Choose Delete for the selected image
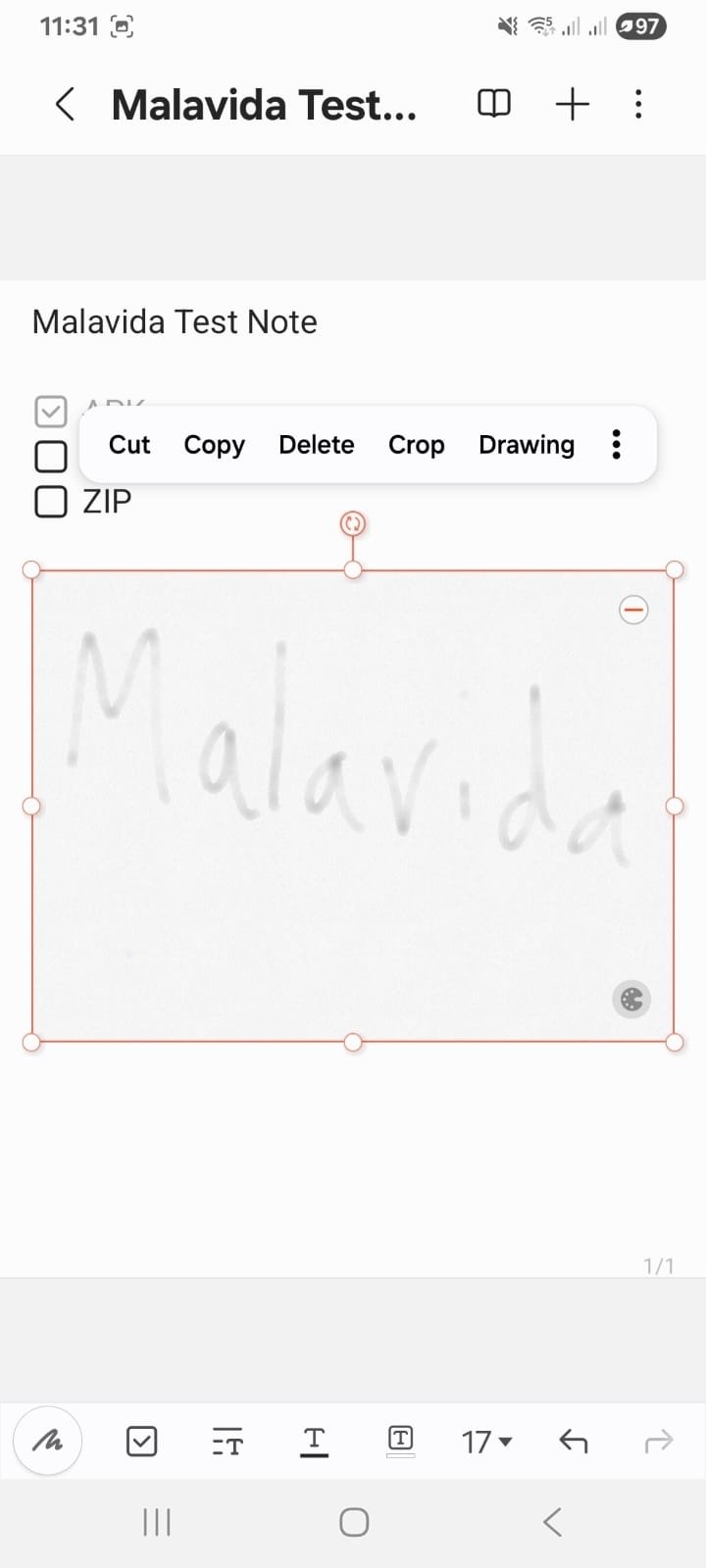This screenshot has width=706, height=1568. tap(316, 445)
